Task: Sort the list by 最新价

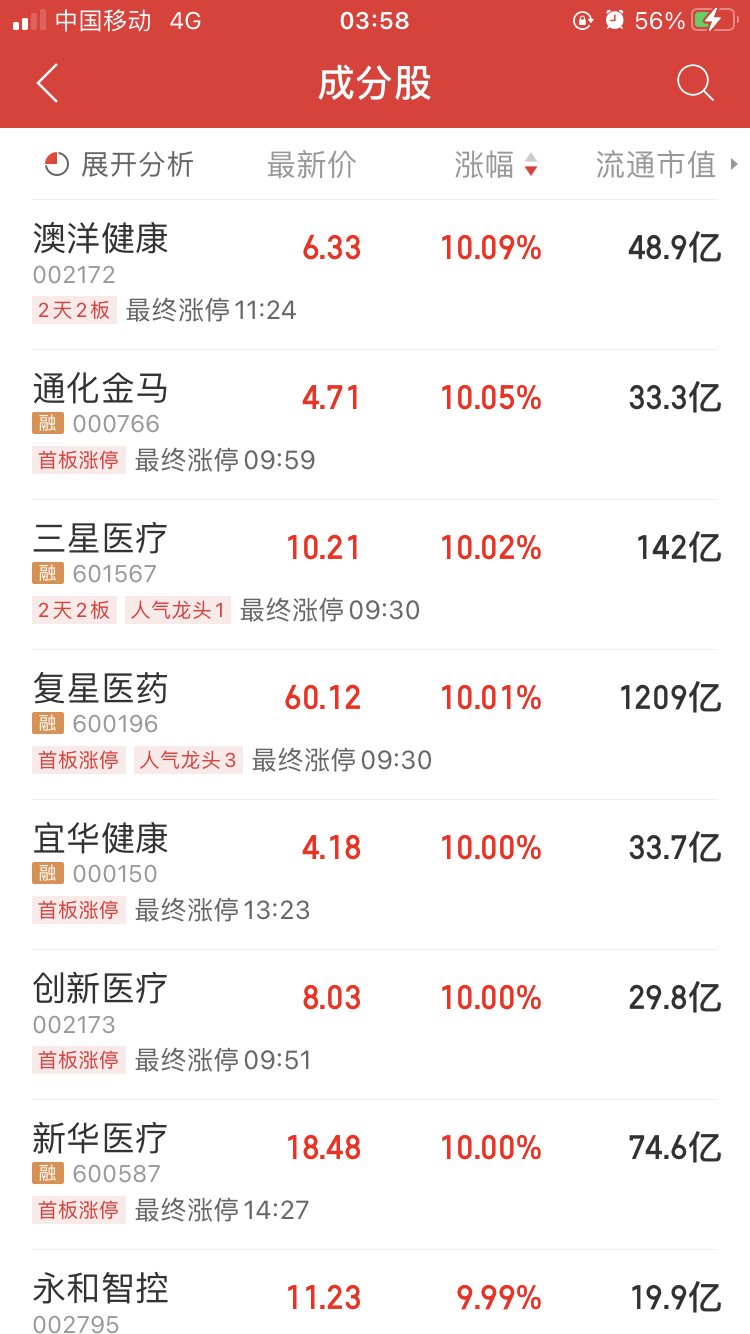Action: coord(311,165)
